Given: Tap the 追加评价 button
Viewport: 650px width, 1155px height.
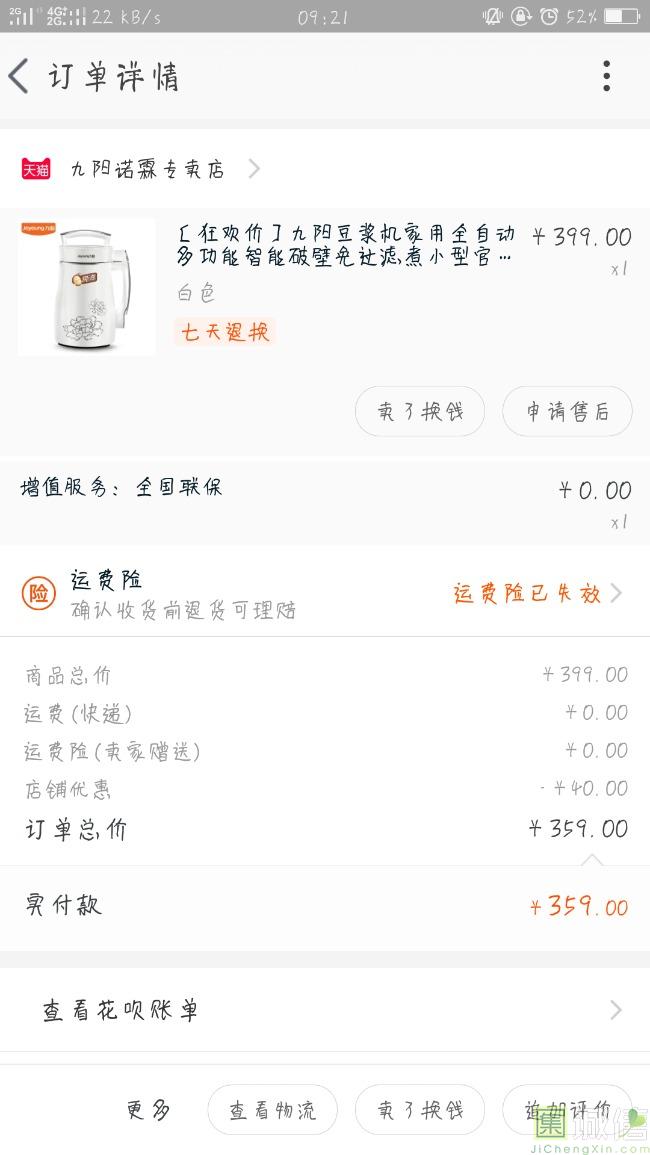Looking at the screenshot, I should coord(567,1110).
